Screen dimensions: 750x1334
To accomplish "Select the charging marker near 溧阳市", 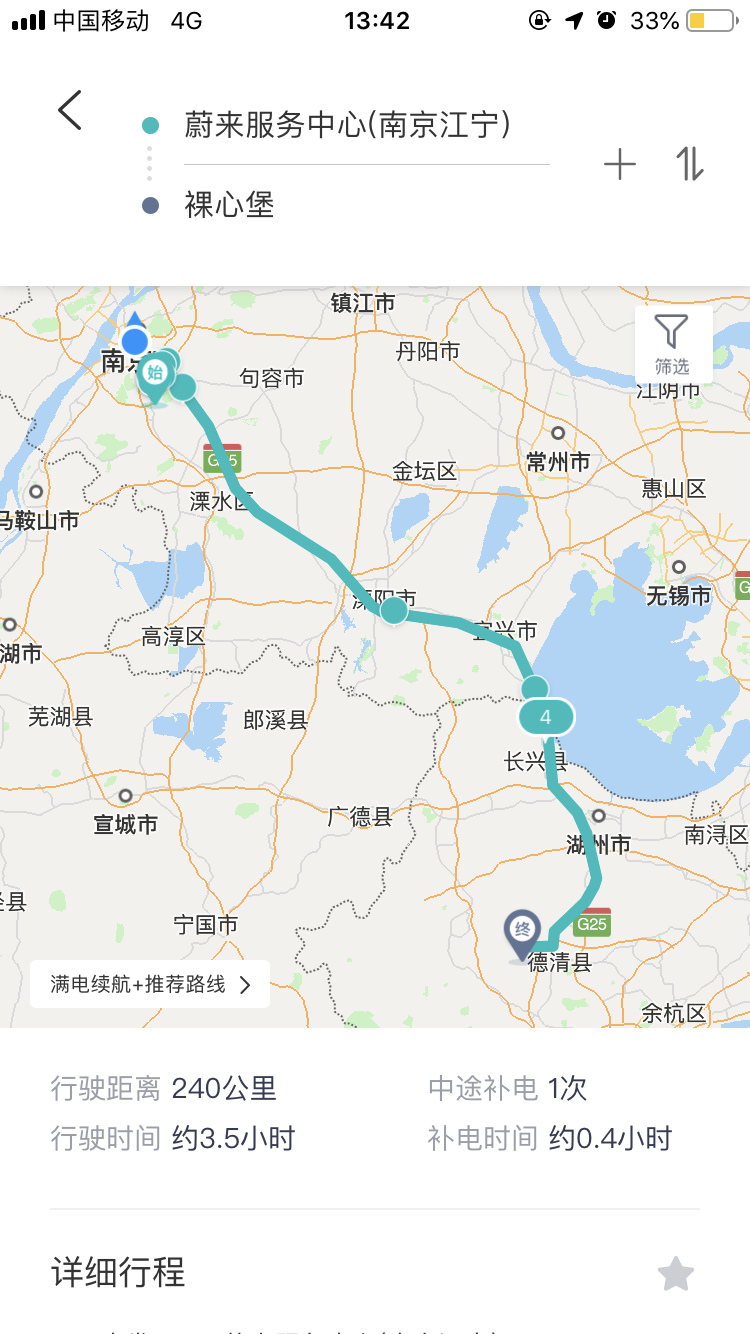I will [394, 609].
